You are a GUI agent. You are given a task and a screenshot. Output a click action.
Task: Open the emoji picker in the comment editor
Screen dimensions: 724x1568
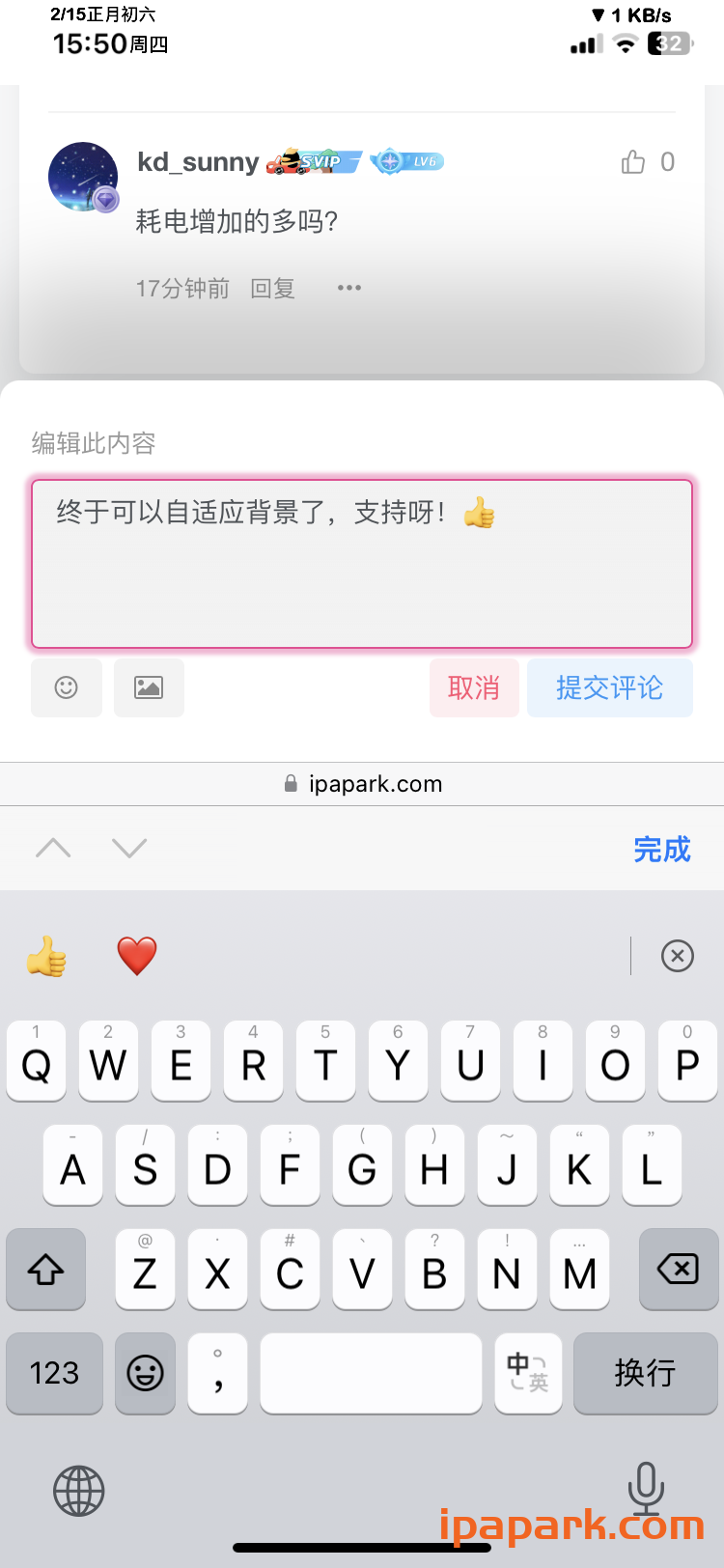pyautogui.click(x=66, y=687)
